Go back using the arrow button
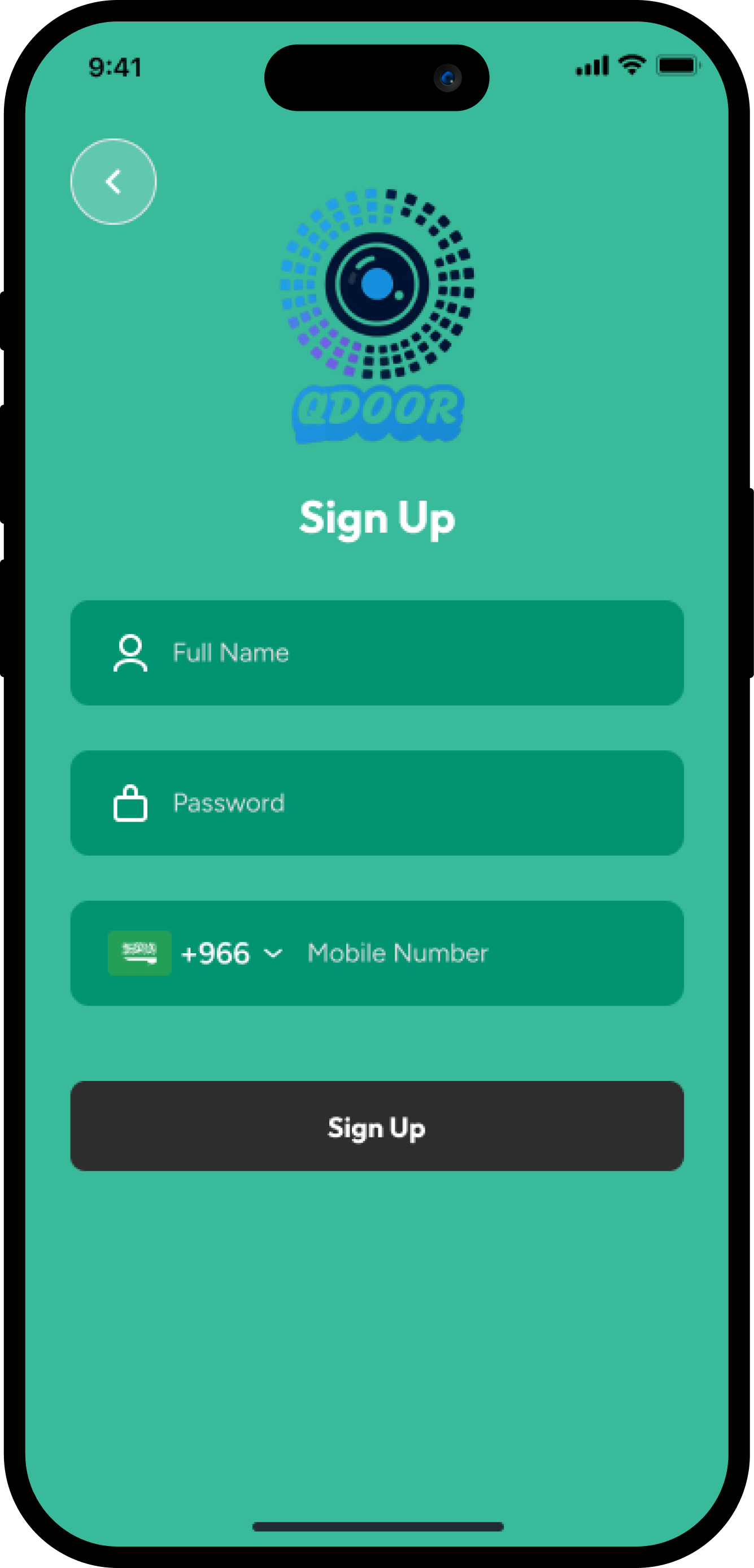Image resolution: width=754 pixels, height=1568 pixels. pyautogui.click(x=113, y=181)
